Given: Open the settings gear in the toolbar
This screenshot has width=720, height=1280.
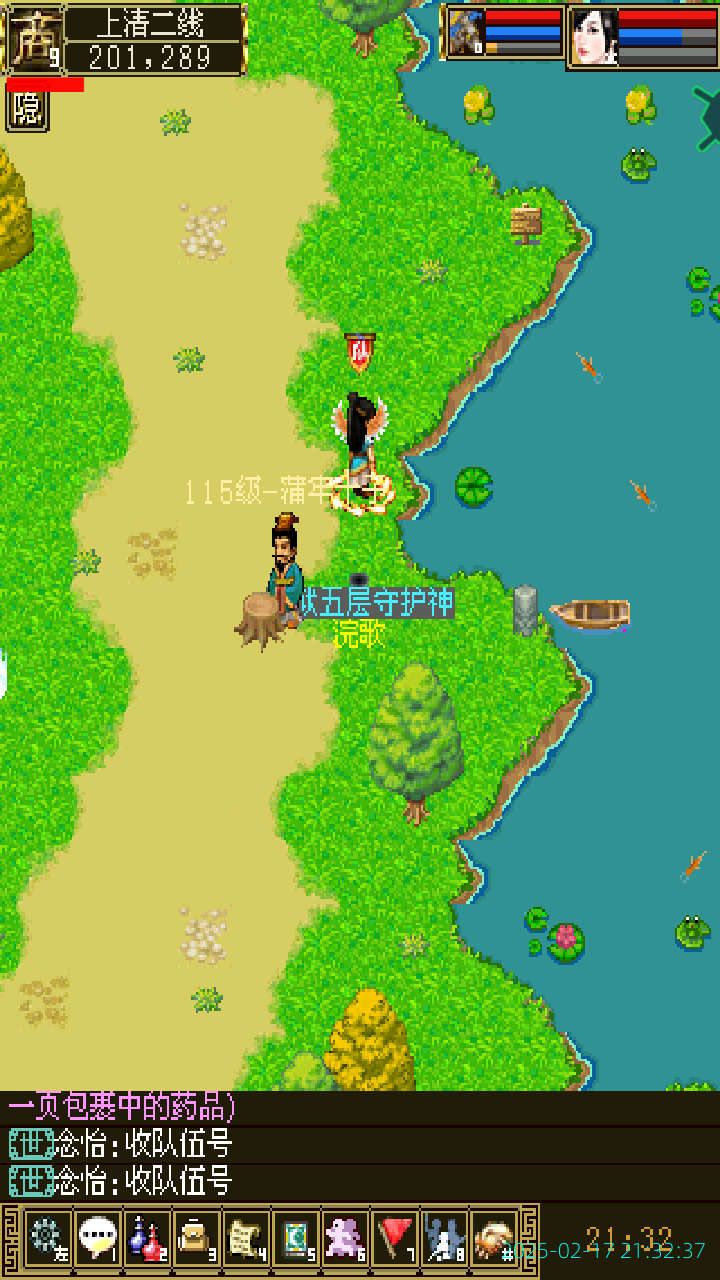Looking at the screenshot, I should click(47, 1238).
